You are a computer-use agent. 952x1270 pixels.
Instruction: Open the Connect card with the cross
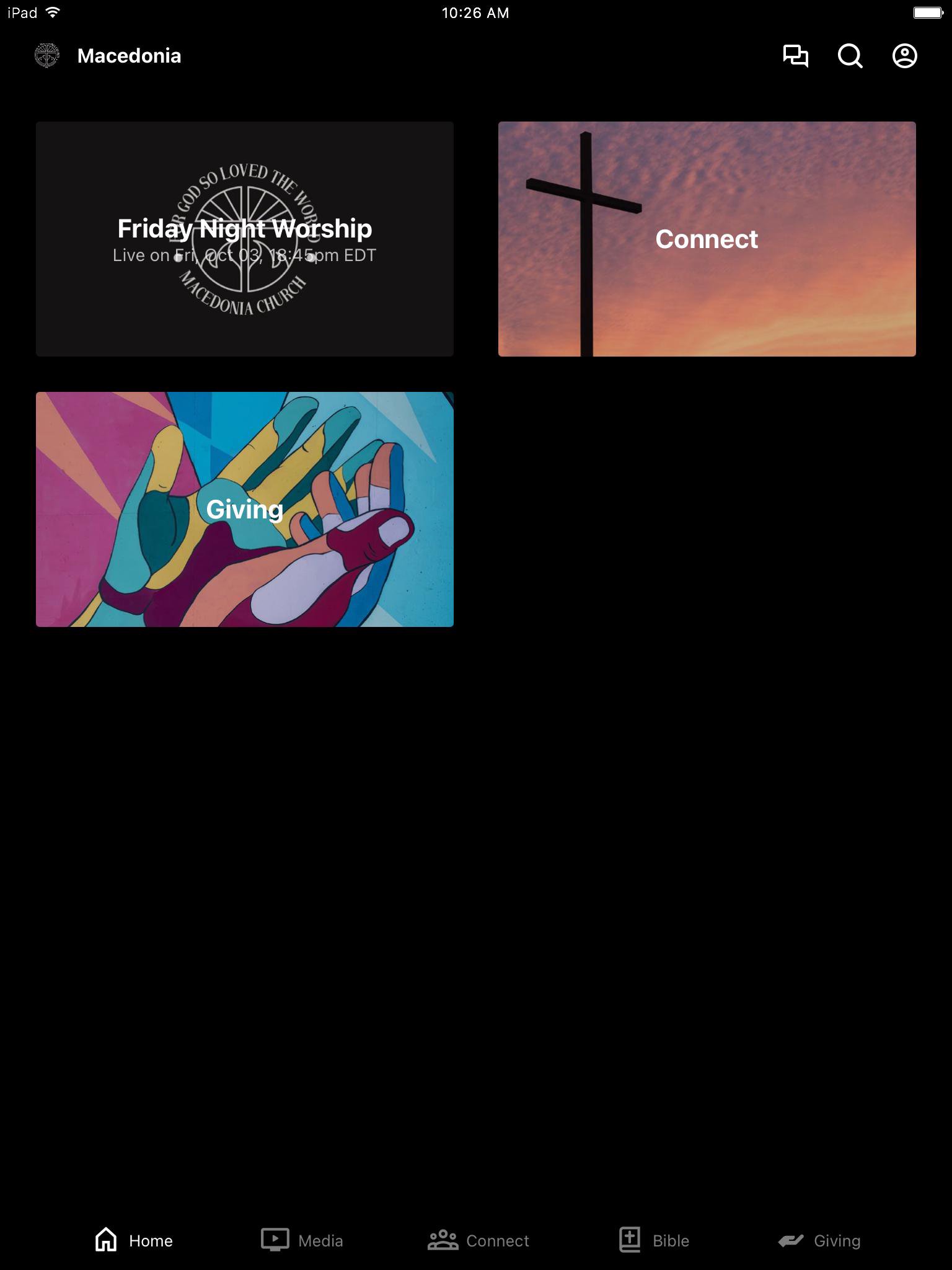707,239
